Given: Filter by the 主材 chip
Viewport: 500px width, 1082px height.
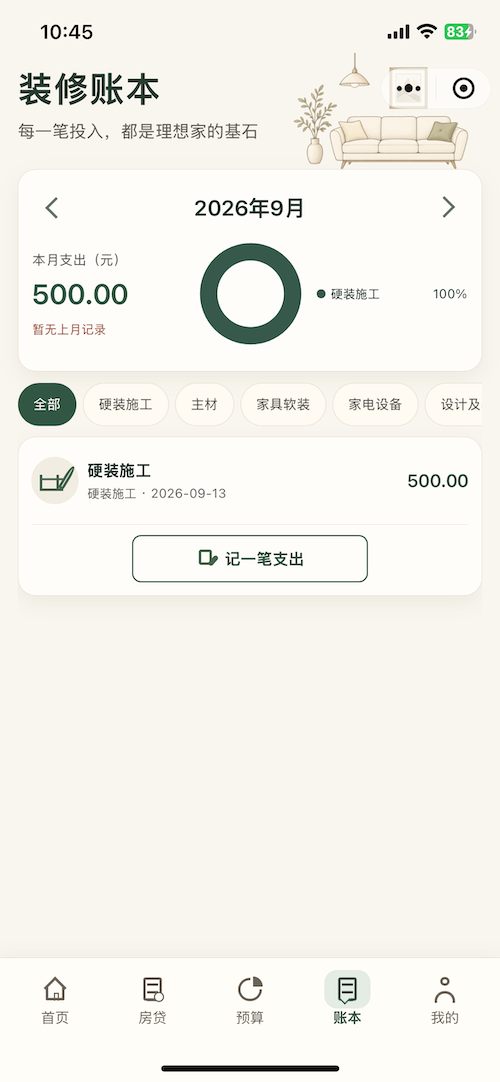Looking at the screenshot, I should [204, 404].
